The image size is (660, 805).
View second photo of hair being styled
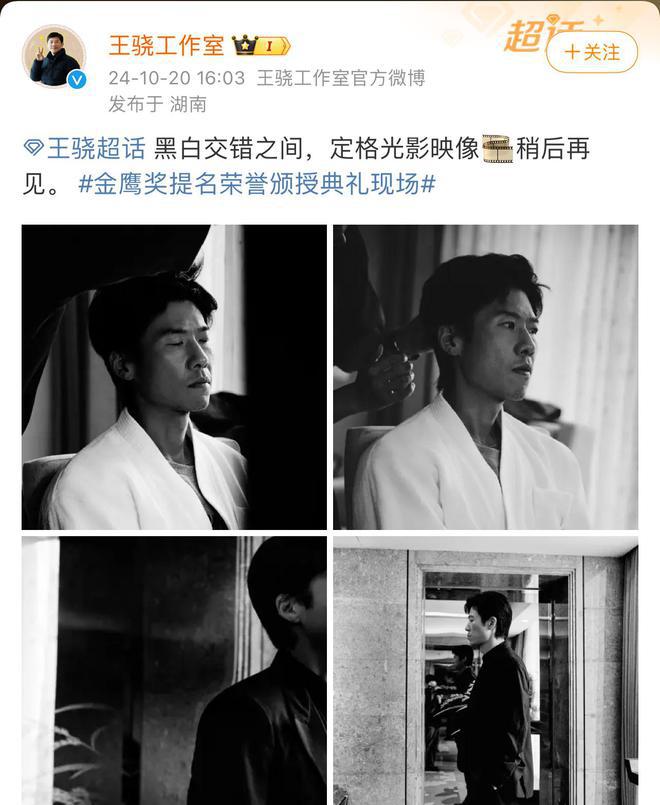485,377
